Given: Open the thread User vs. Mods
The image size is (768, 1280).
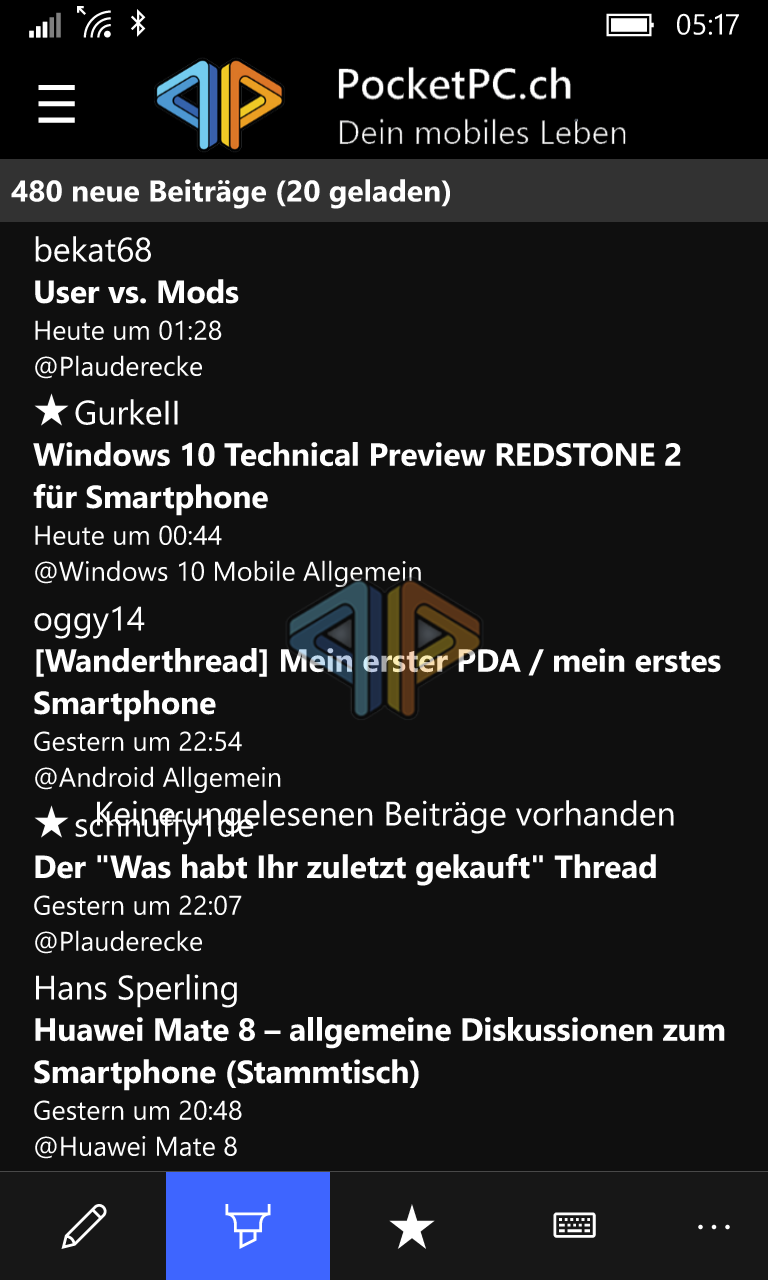Looking at the screenshot, I should 136,292.
